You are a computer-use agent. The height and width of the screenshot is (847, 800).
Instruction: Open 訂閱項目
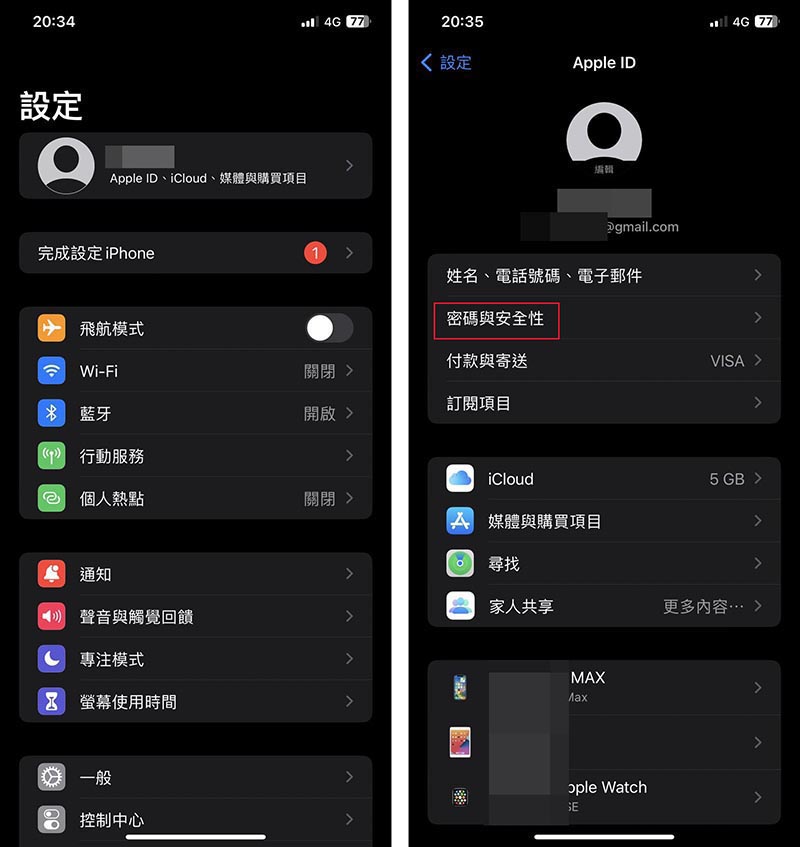pos(603,404)
